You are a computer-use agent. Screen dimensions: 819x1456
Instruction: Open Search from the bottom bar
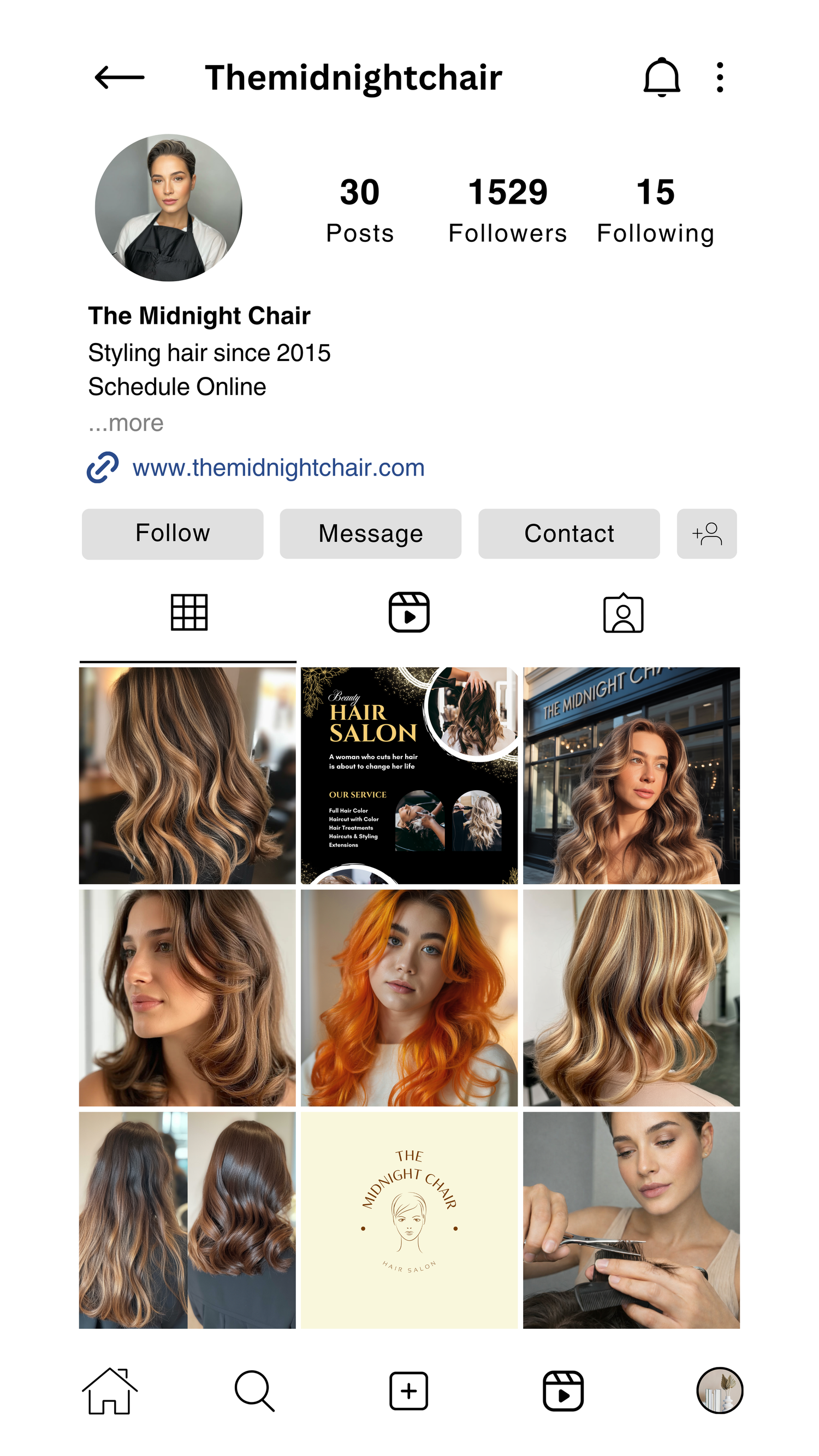click(254, 1391)
